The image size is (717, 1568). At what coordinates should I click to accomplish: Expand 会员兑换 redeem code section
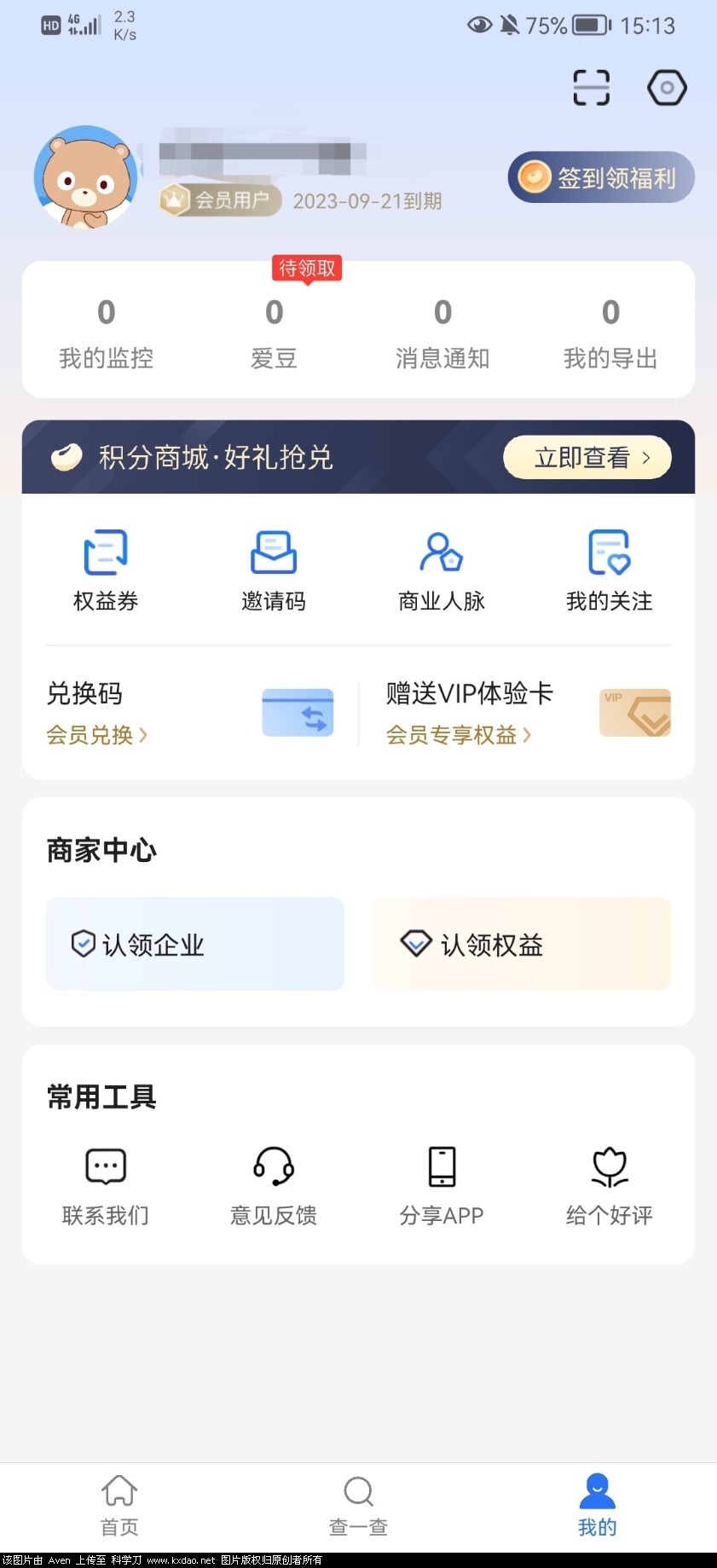tap(96, 735)
